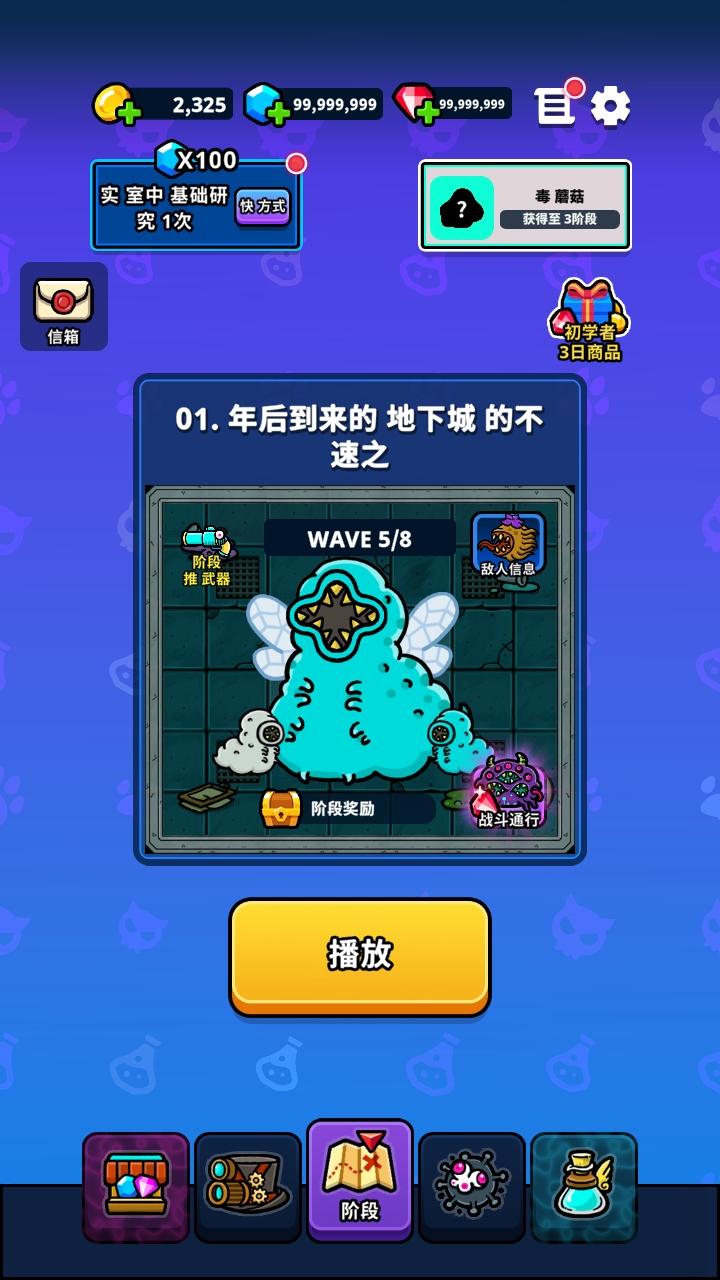Tap the 快方式 shortcut button
The width and height of the screenshot is (720, 1280).
pyautogui.click(x=263, y=207)
